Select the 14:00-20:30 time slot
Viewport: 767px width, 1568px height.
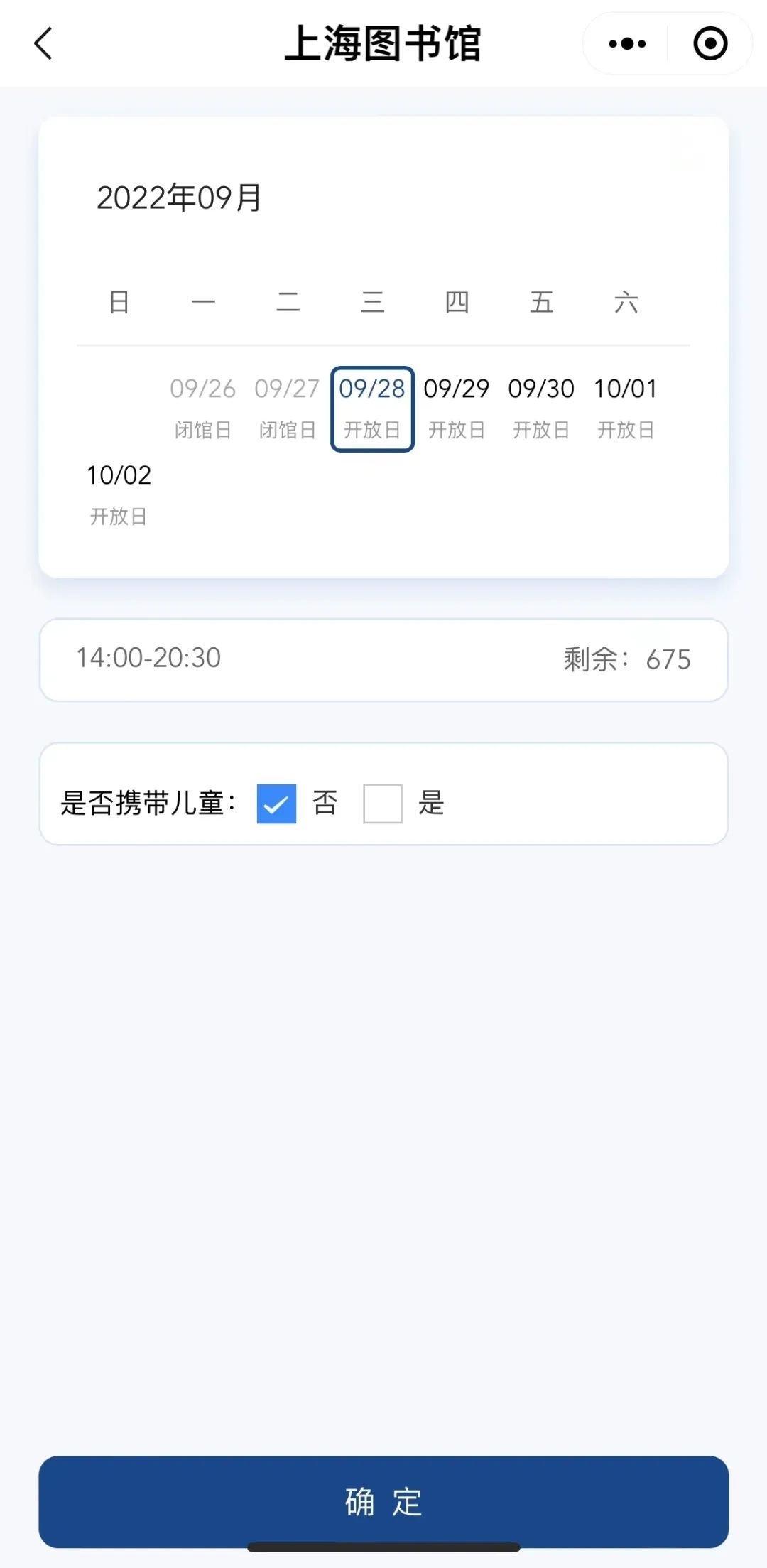(x=383, y=660)
